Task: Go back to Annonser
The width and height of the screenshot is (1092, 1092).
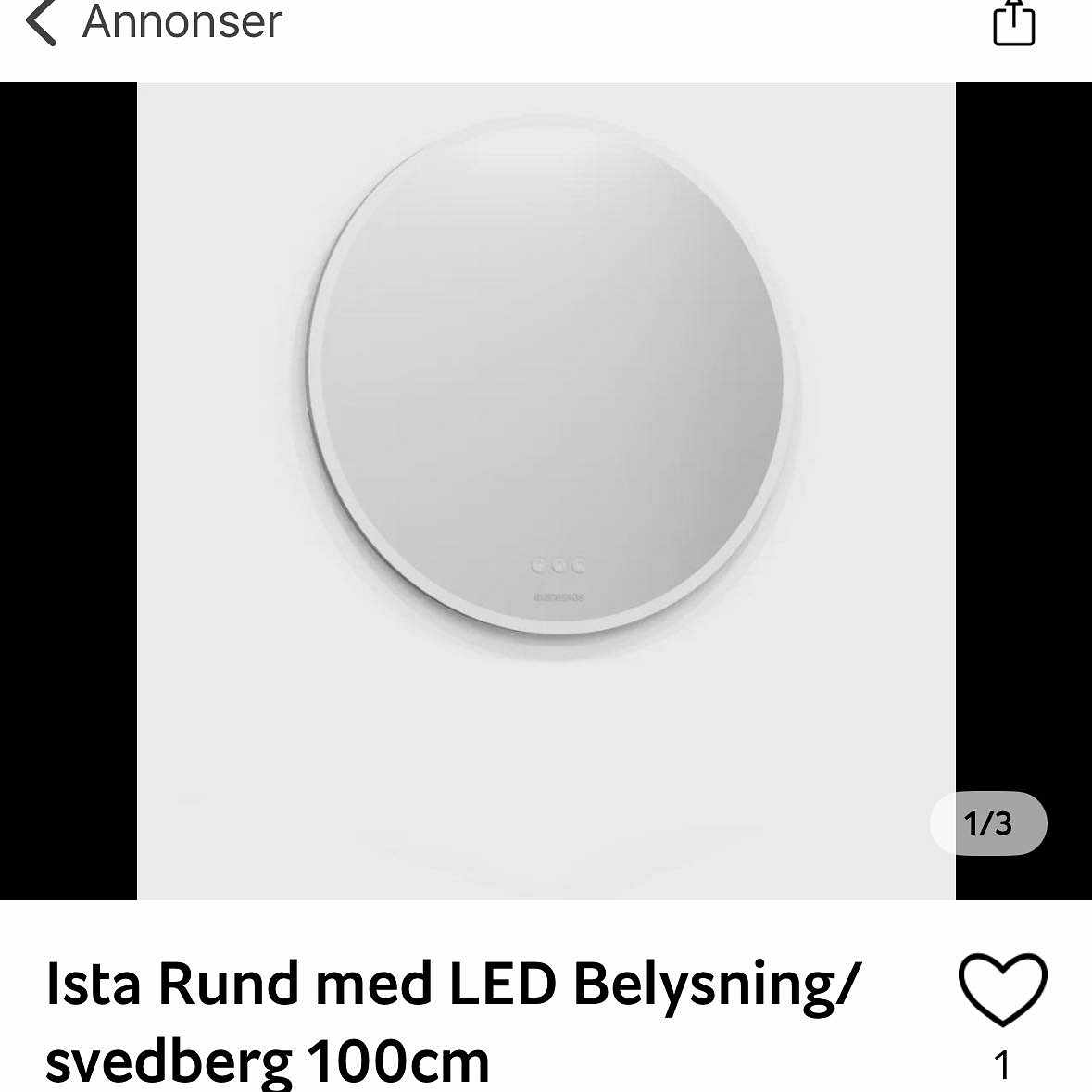Action: [153, 22]
